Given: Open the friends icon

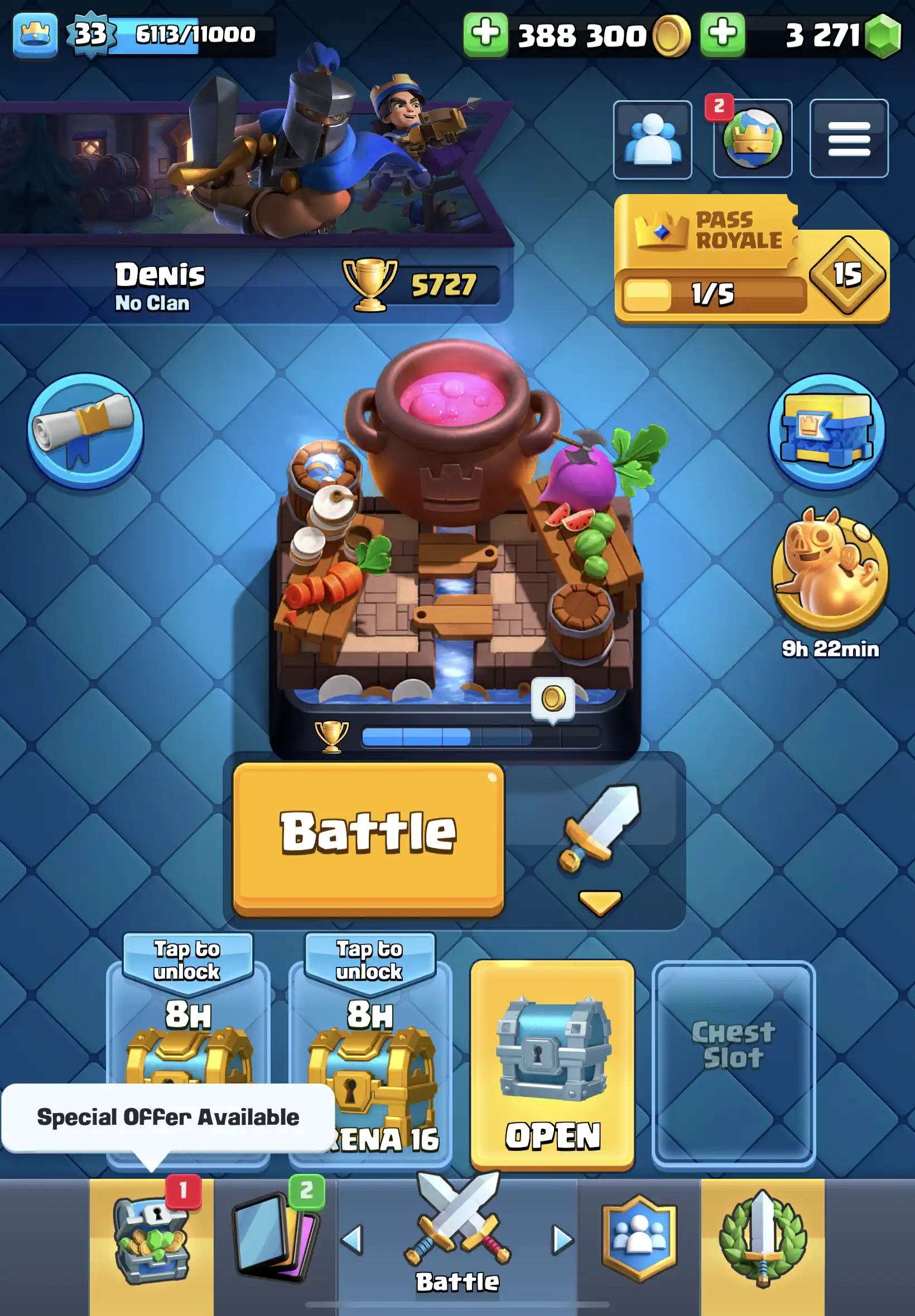Looking at the screenshot, I should tap(652, 140).
